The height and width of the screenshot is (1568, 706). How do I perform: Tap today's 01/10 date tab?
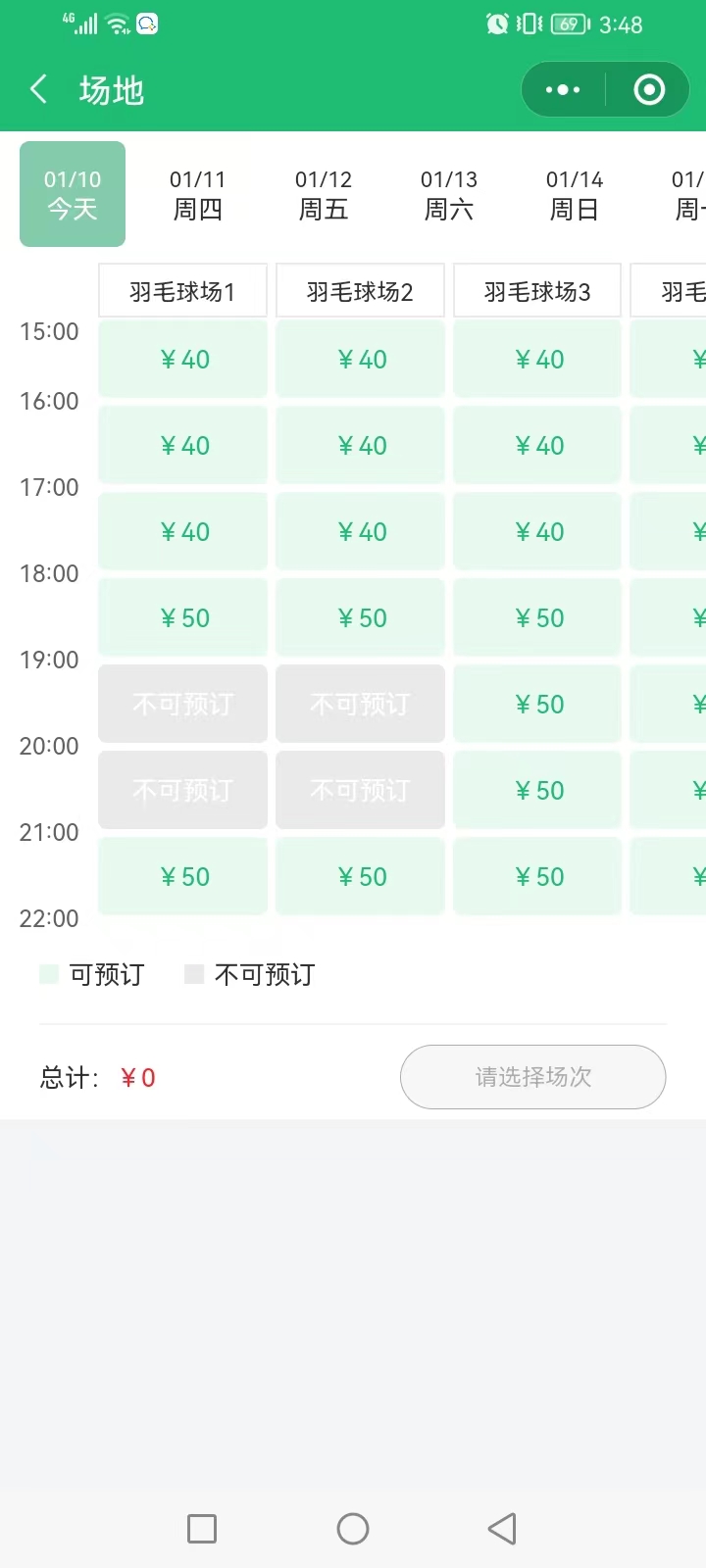(x=72, y=193)
